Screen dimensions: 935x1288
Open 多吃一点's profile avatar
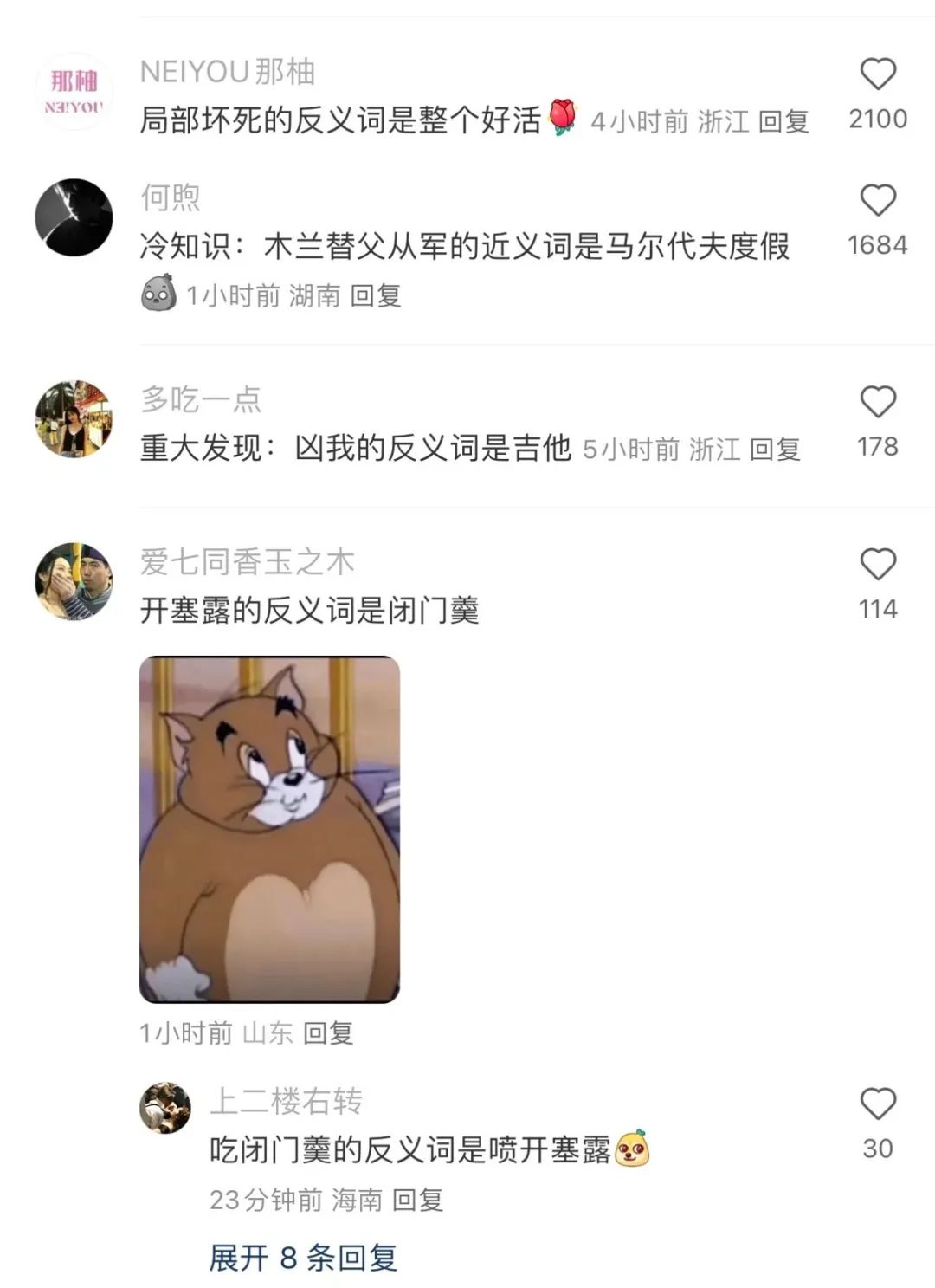click(74, 418)
